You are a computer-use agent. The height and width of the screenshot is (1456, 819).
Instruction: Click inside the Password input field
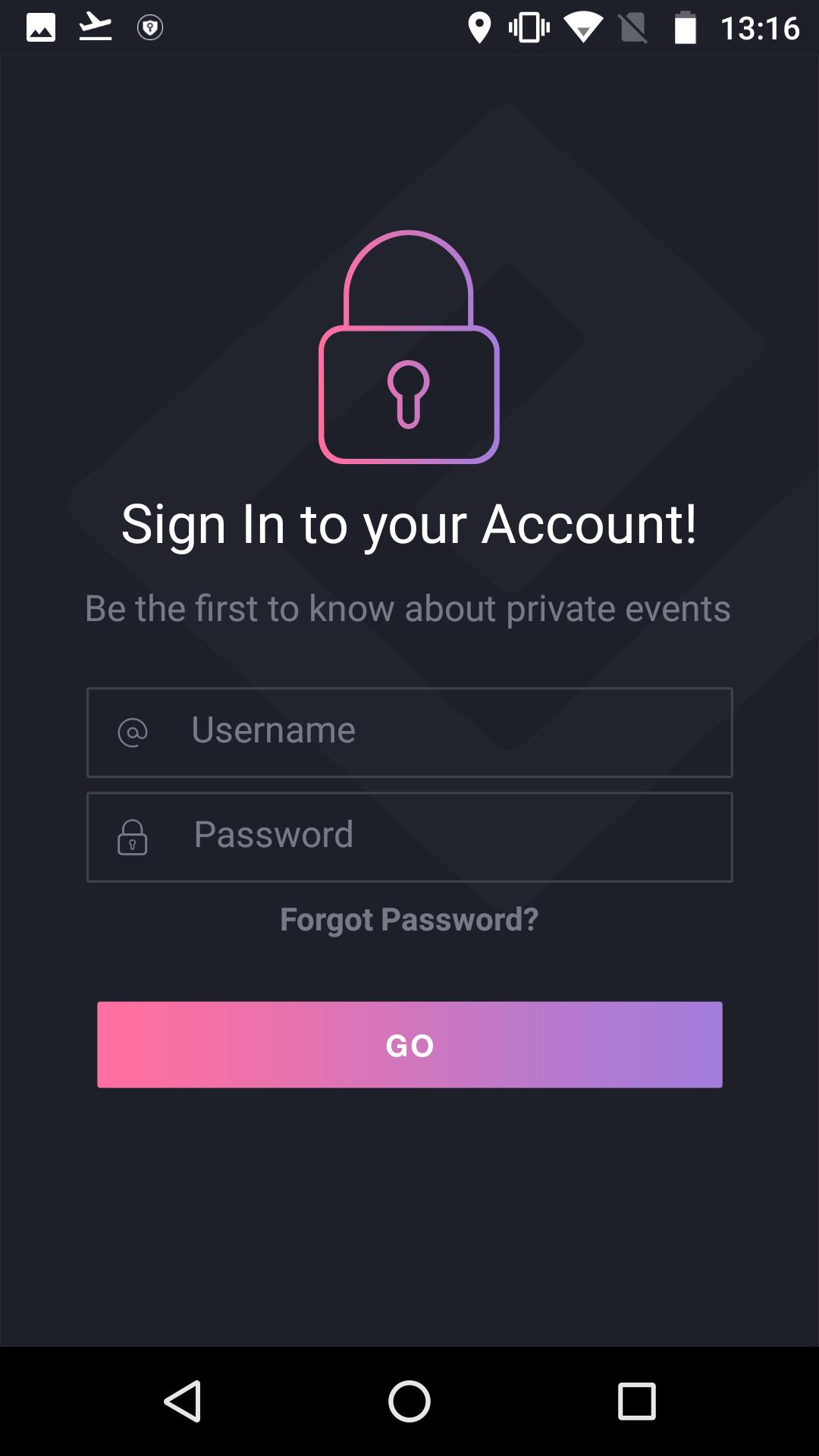click(409, 837)
